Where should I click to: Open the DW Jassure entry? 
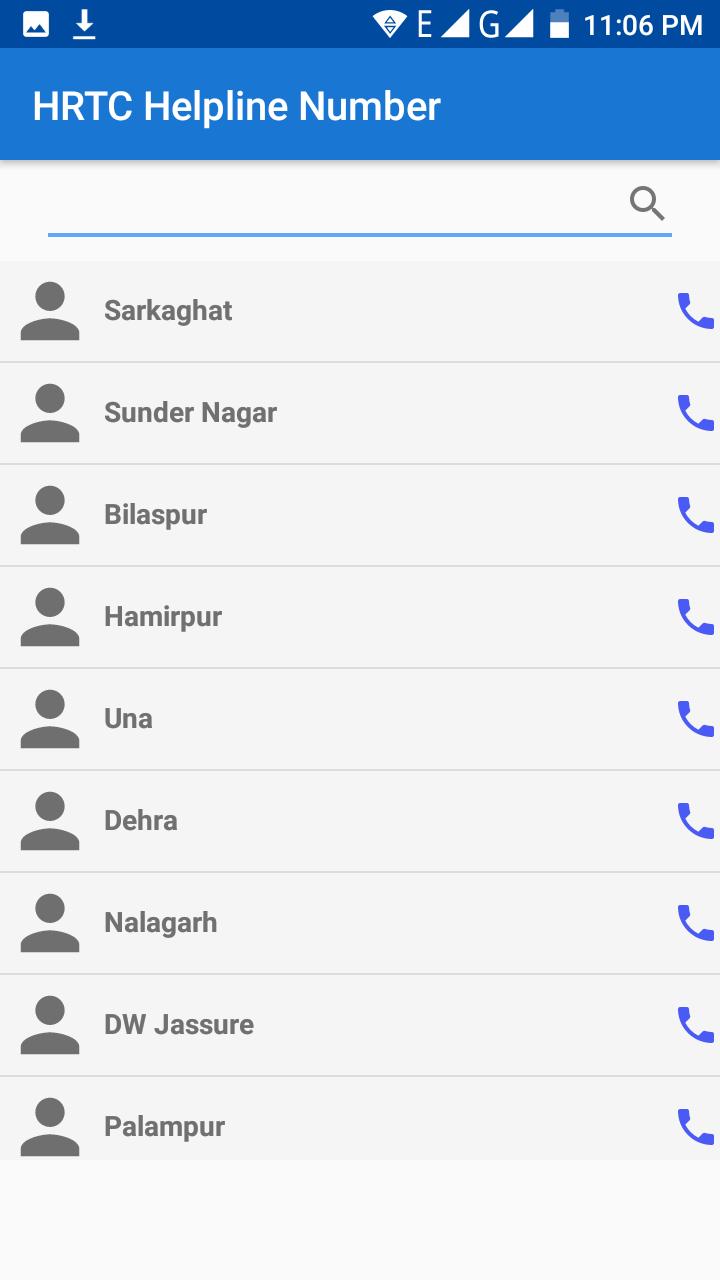(300, 1024)
